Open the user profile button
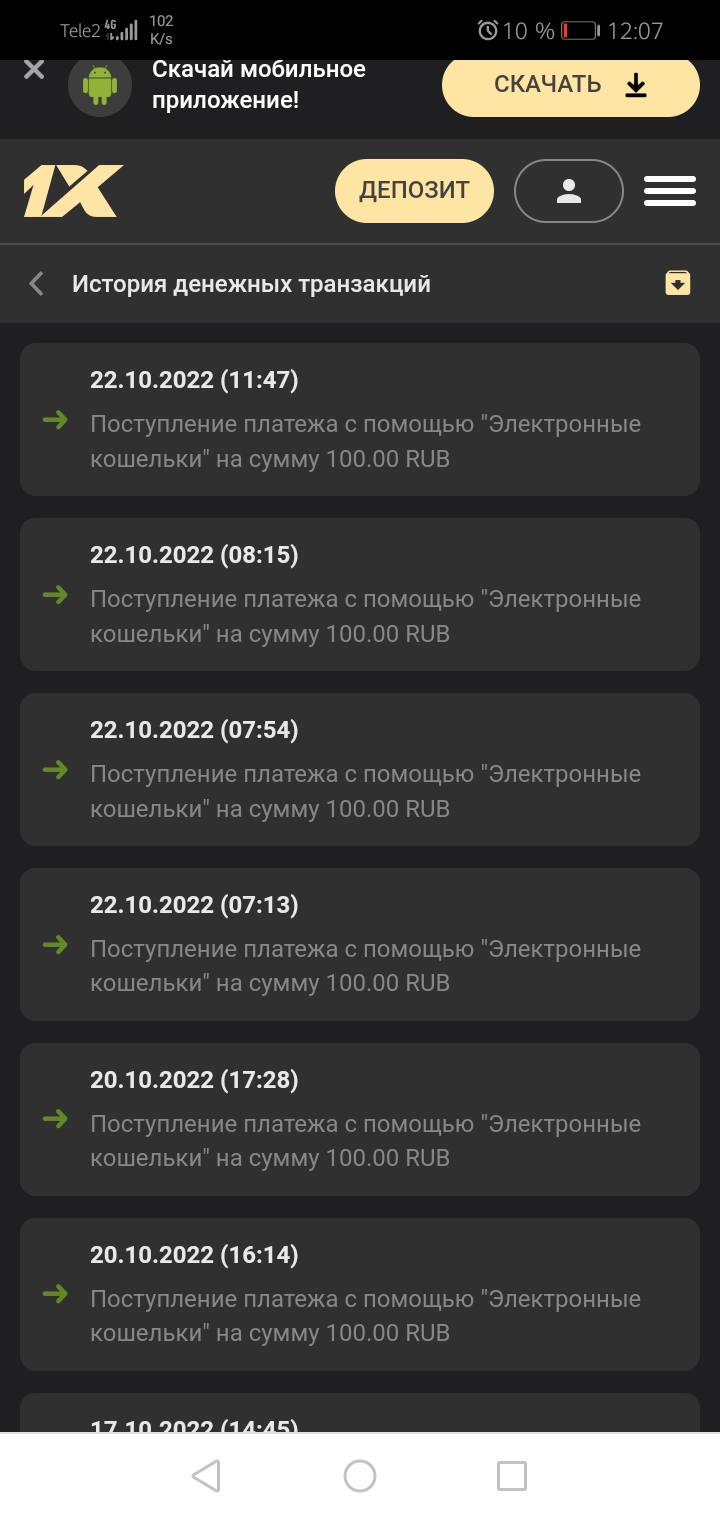The image size is (720, 1520). (569, 191)
